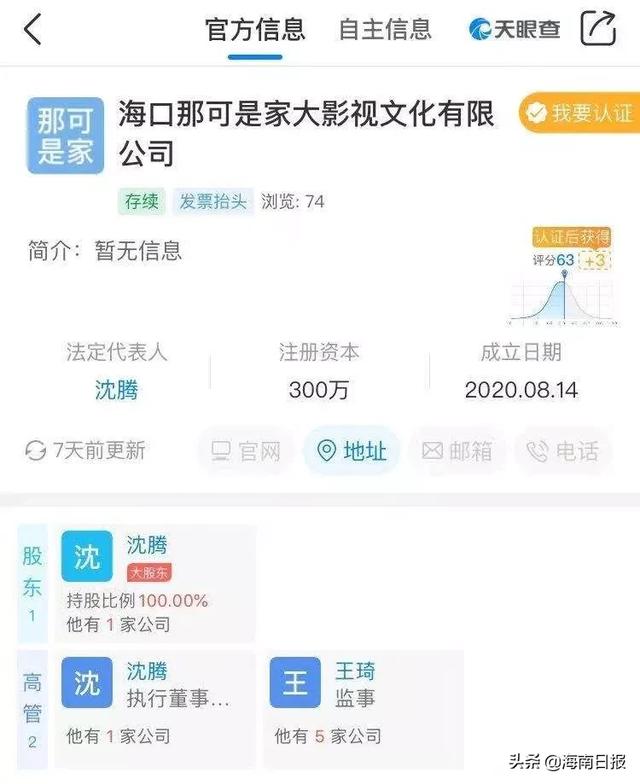Tap the 邮箱 button
The height and width of the screenshot is (784, 640).
(457, 451)
